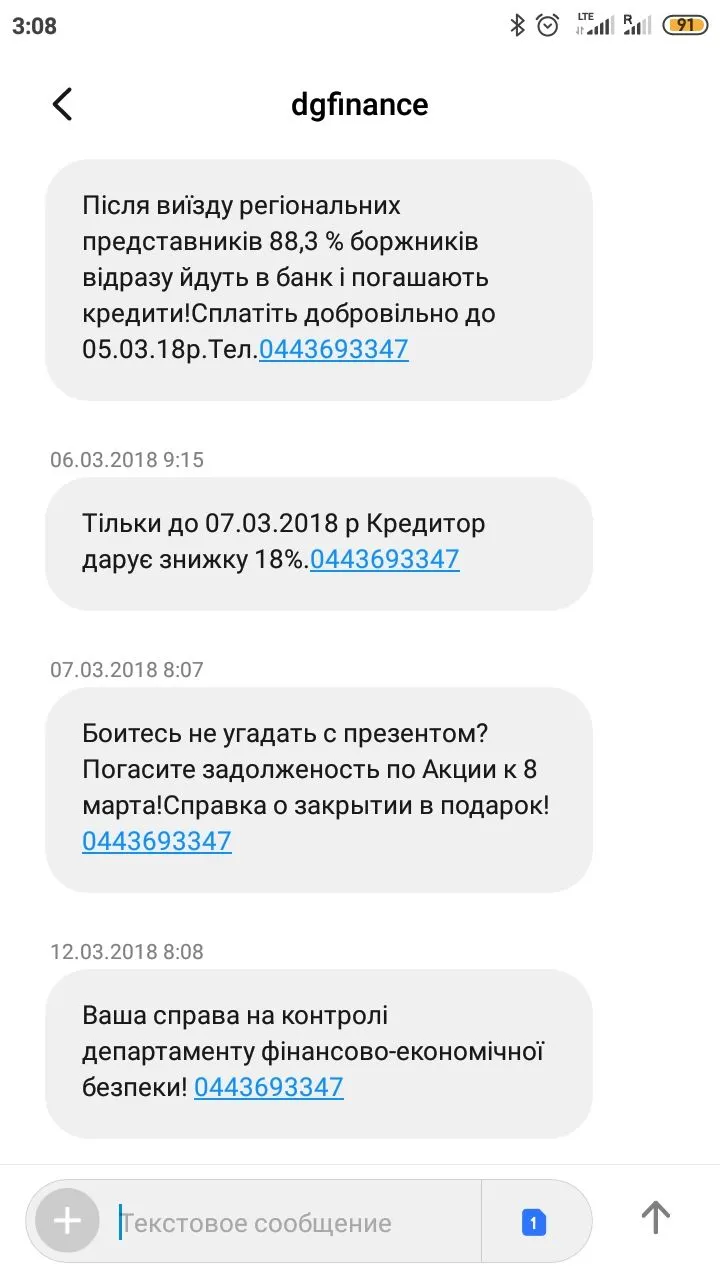Tap the phone link in 05.03.18р message
The height and width of the screenshot is (1280, 720).
[334, 349]
